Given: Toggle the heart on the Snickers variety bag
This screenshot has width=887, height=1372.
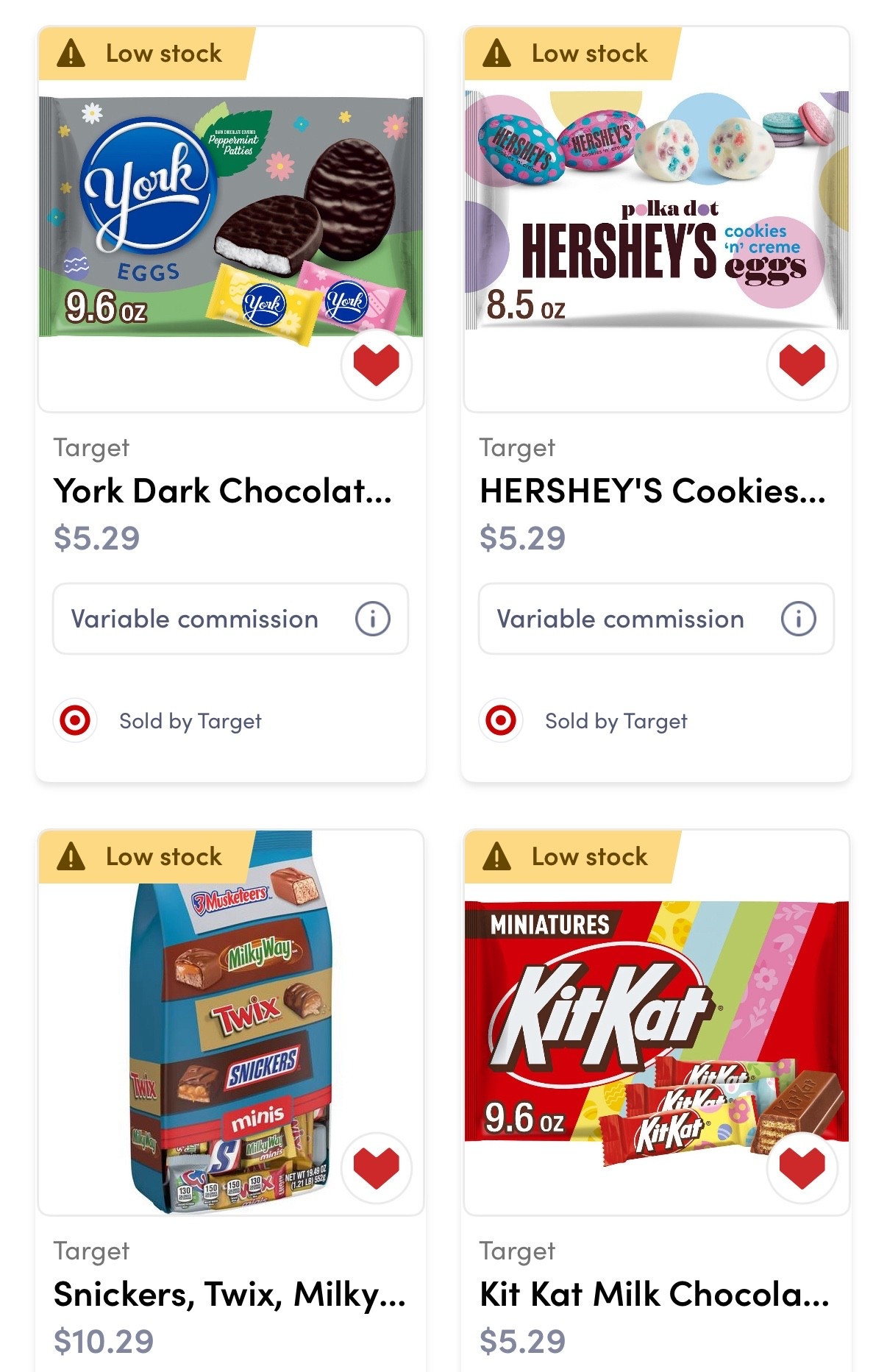Looking at the screenshot, I should [x=375, y=1170].
